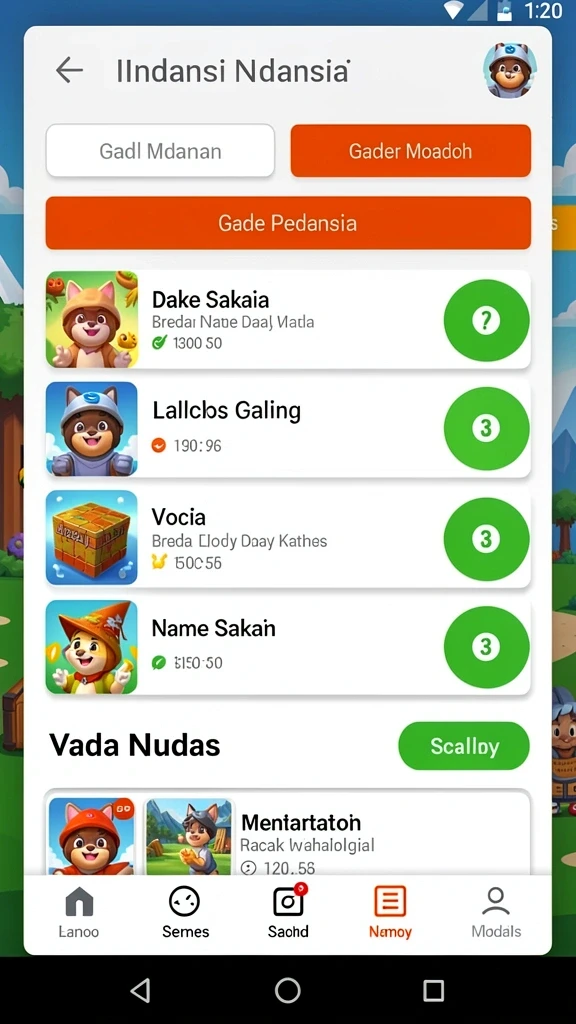The height and width of the screenshot is (1024, 576).
Task: Tap the Scallny button by Vada Nudas
Action: [x=464, y=746]
